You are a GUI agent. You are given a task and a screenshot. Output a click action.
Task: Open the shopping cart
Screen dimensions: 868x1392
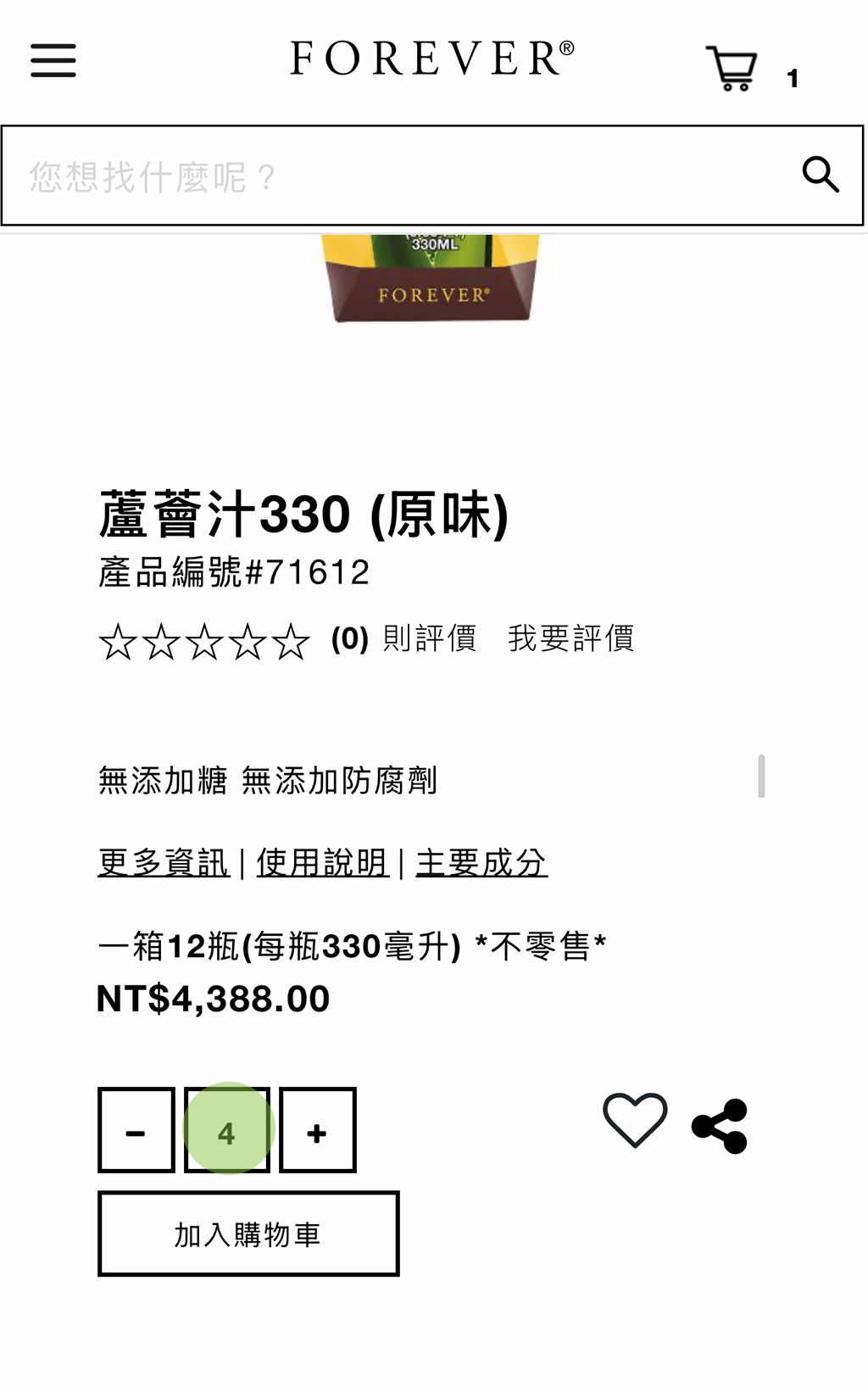(x=732, y=69)
